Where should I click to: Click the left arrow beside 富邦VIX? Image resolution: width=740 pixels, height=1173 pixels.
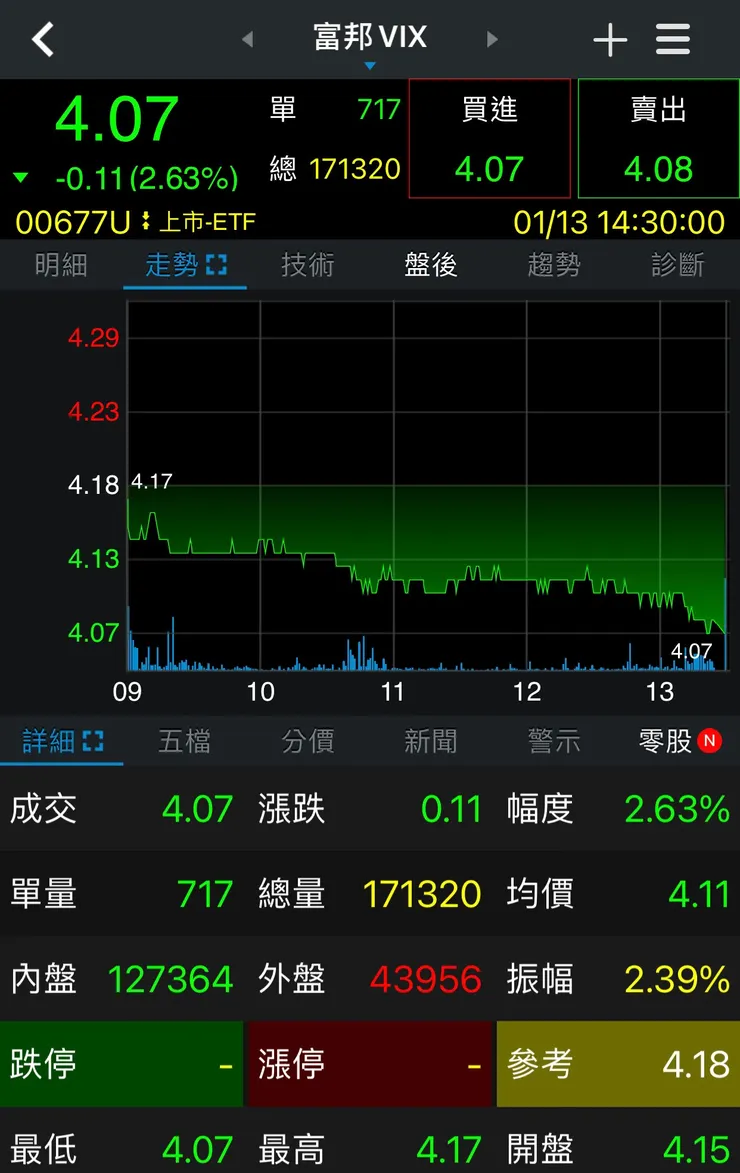click(x=246, y=38)
